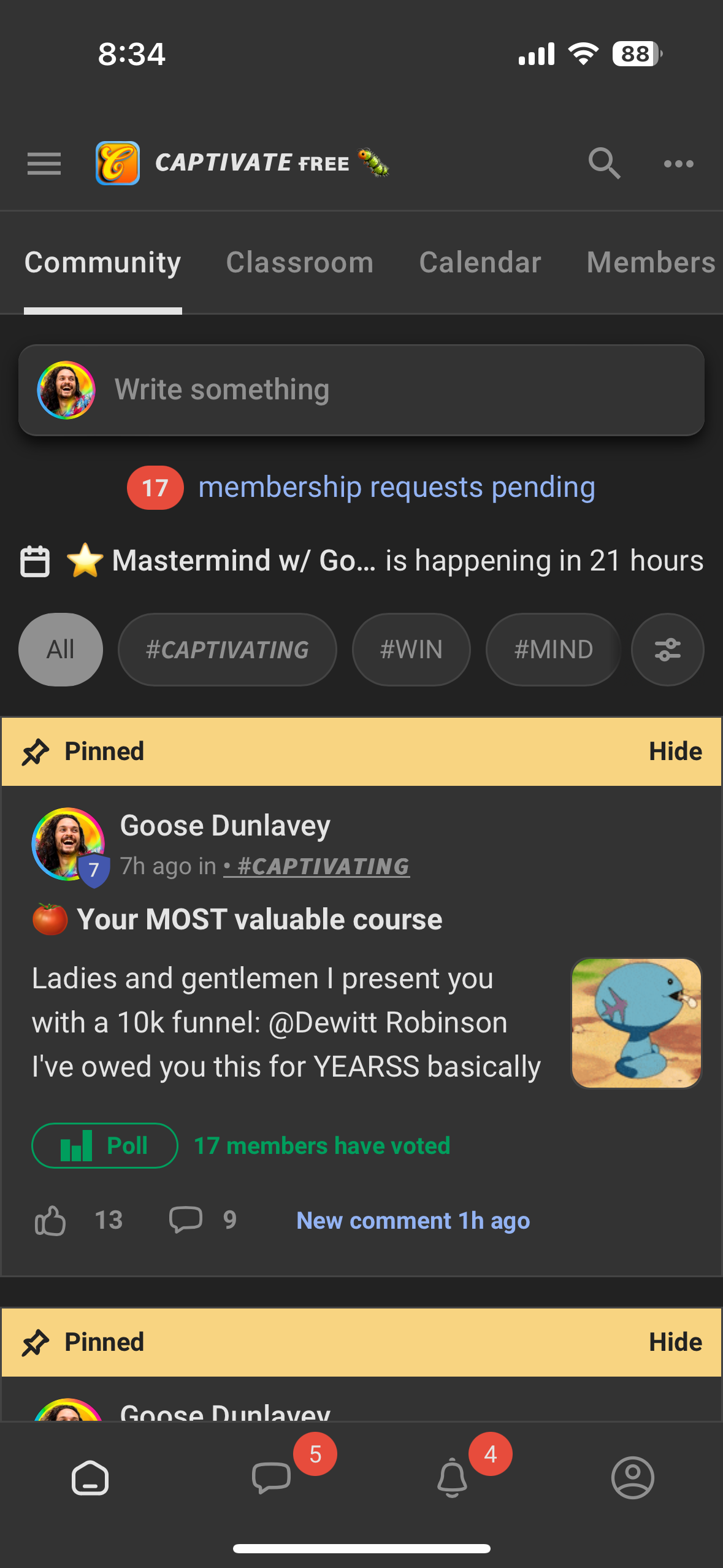Open the calendar icon next to Mastermind event
Screen dimensions: 723x1568
(35, 559)
